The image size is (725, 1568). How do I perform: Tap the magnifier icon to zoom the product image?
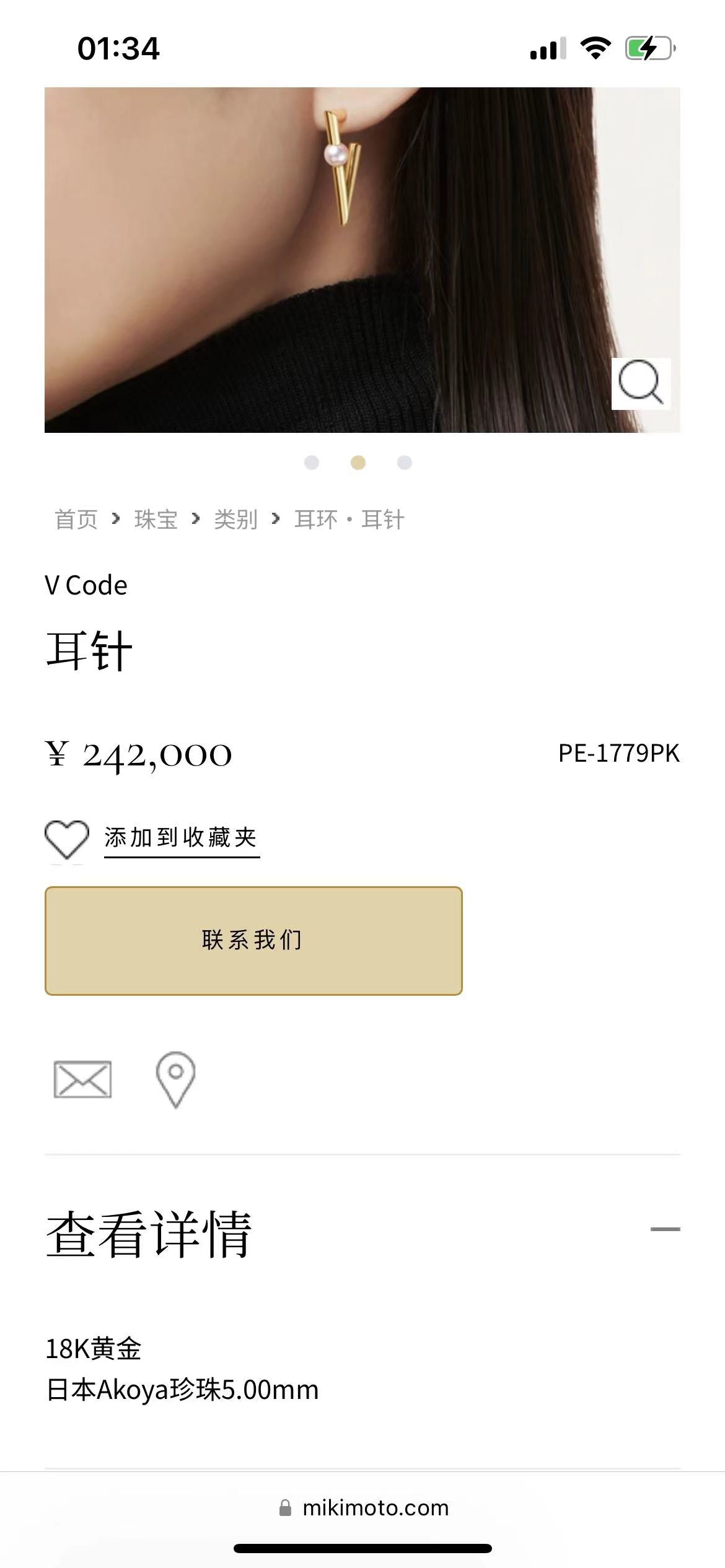coord(641,383)
